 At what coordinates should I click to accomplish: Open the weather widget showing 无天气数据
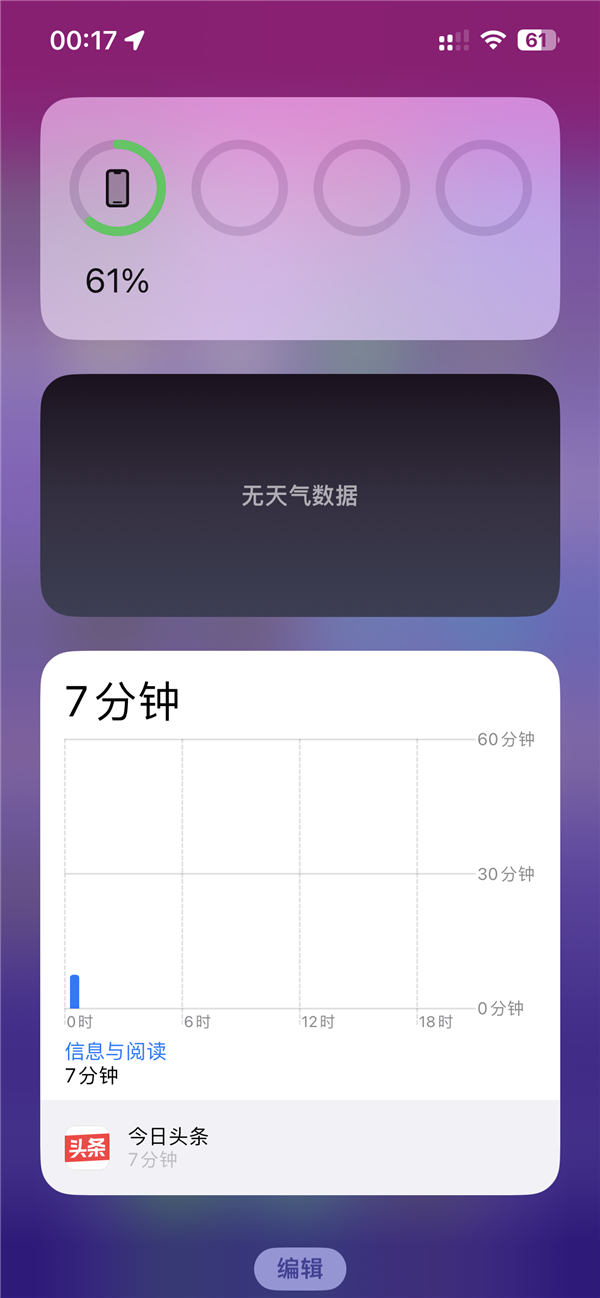click(x=300, y=495)
